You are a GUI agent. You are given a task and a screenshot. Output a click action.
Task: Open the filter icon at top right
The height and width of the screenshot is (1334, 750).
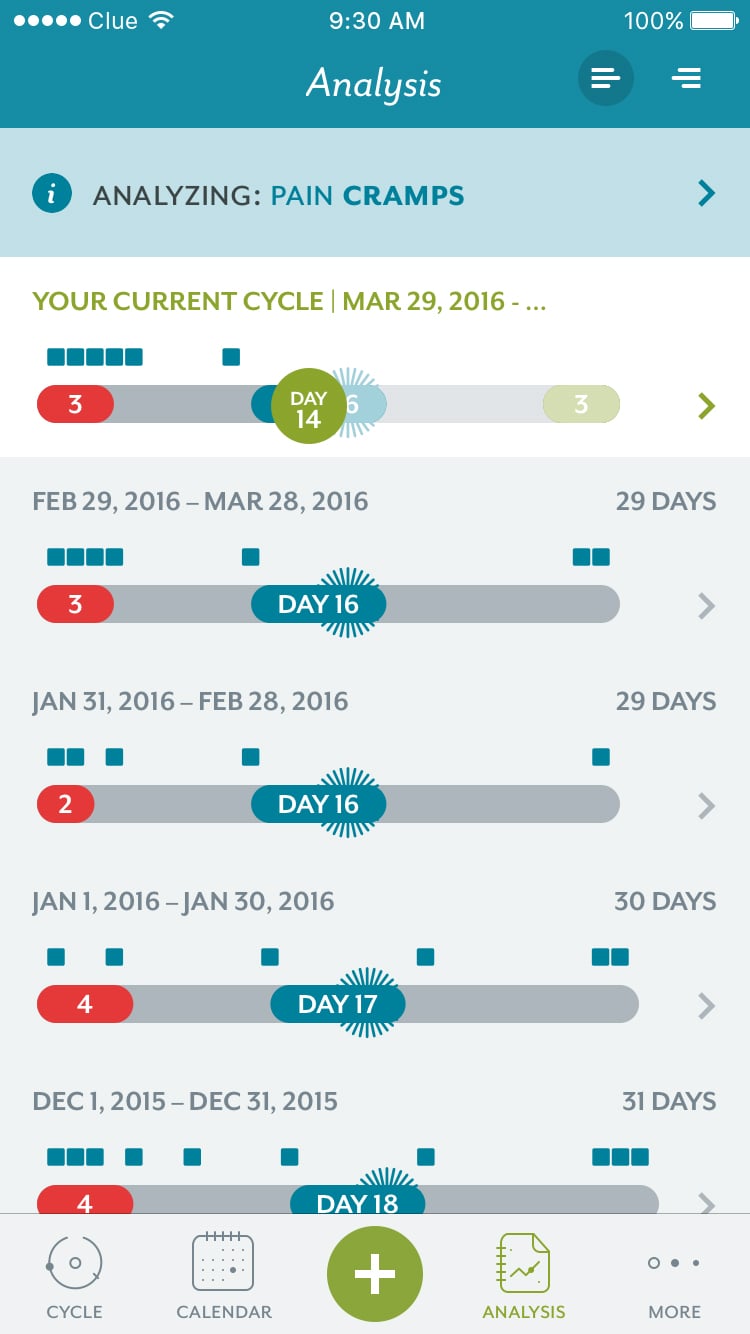[686, 77]
